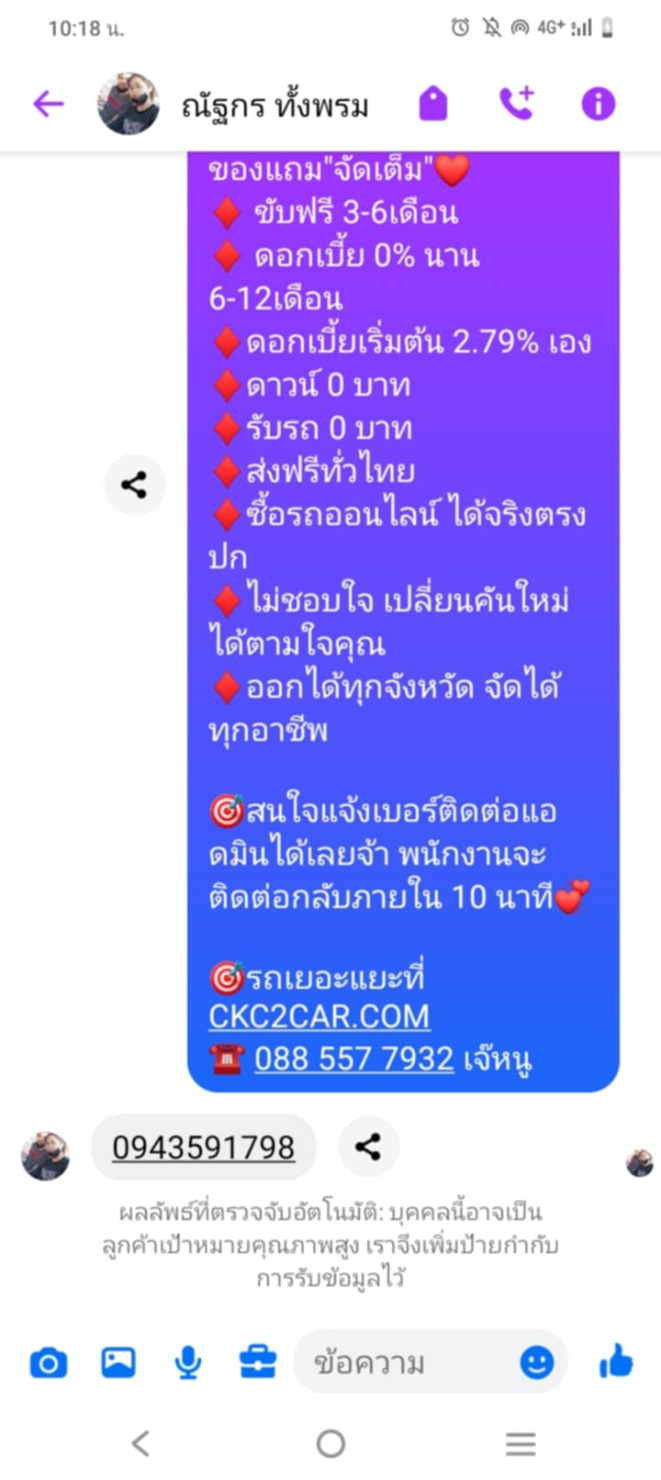This screenshot has height=1480, width=661.
Task: Open the briefcase business tools icon
Action: (x=258, y=1361)
